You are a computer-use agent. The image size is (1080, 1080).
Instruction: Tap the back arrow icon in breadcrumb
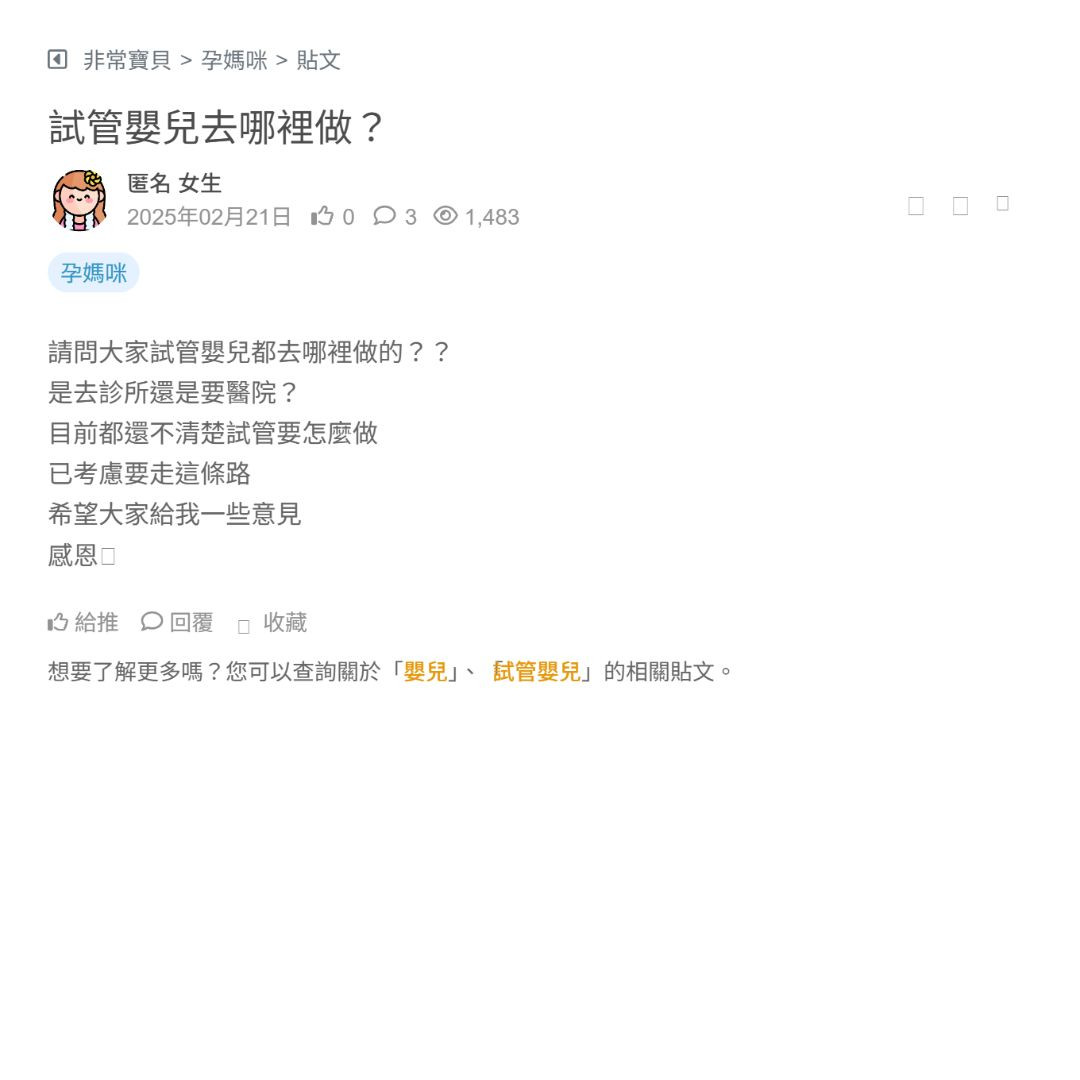pyautogui.click(x=57, y=60)
